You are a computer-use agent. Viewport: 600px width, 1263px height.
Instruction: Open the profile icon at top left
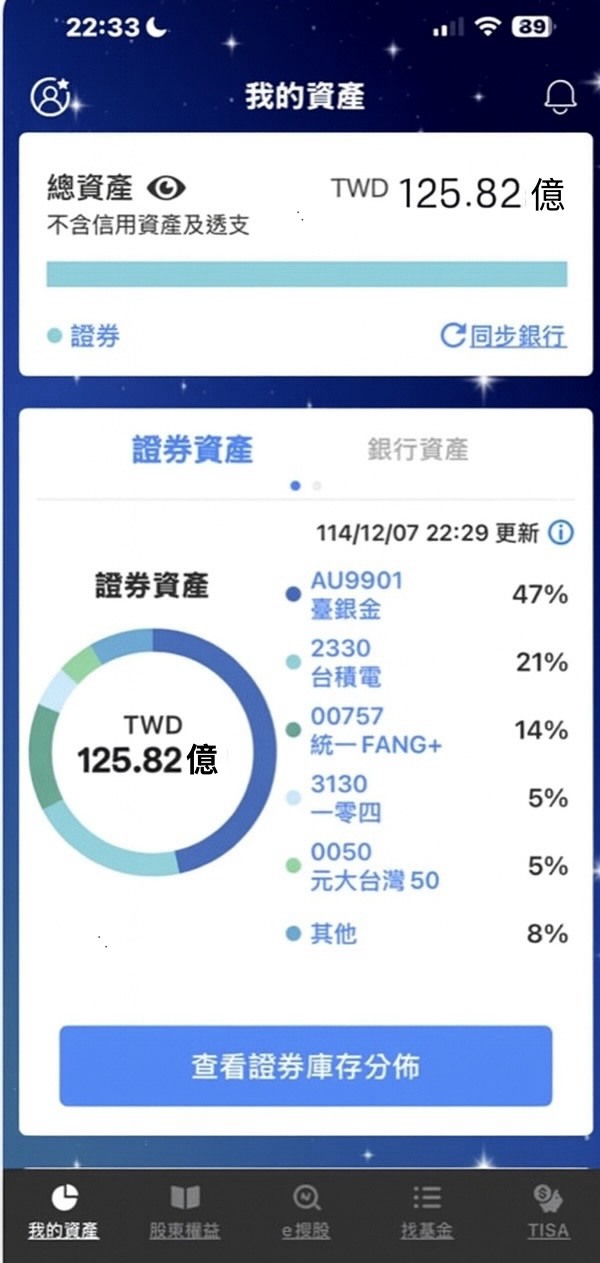click(x=48, y=95)
